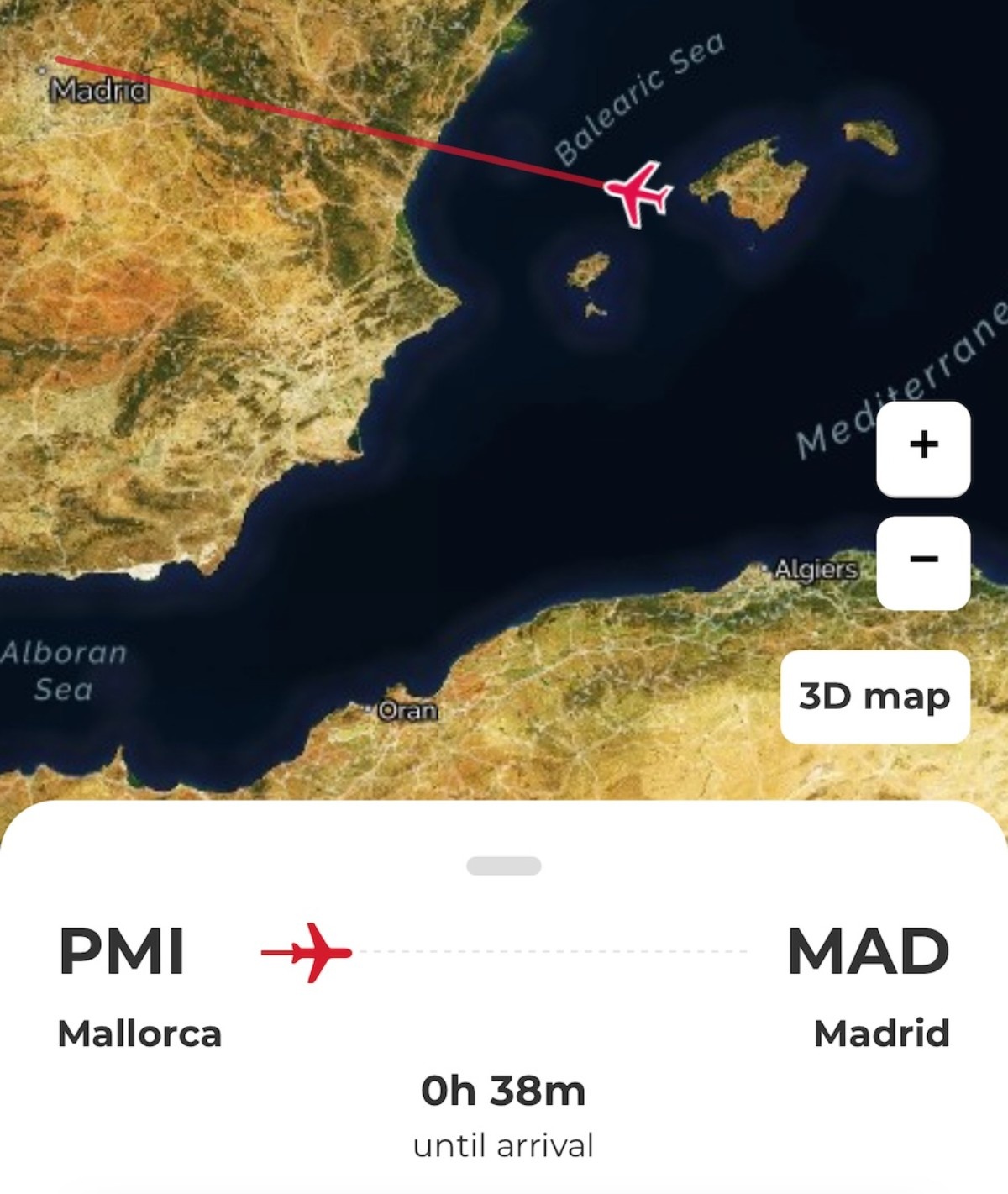Zoom out of the flight map
The image size is (1008, 1194).
tap(923, 561)
